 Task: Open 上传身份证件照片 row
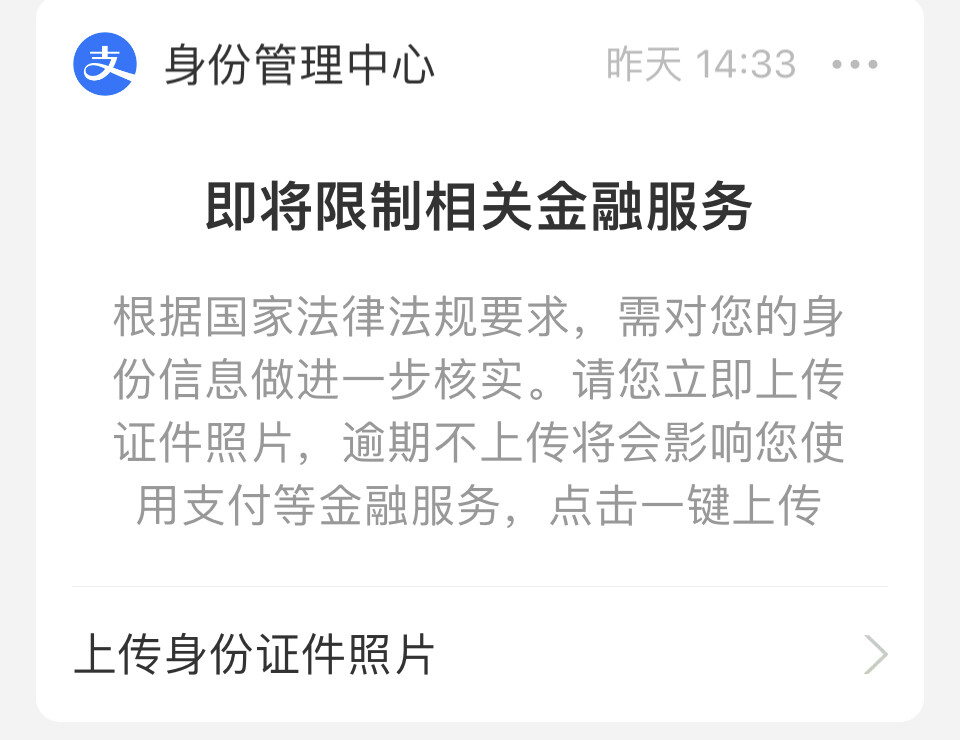point(480,655)
